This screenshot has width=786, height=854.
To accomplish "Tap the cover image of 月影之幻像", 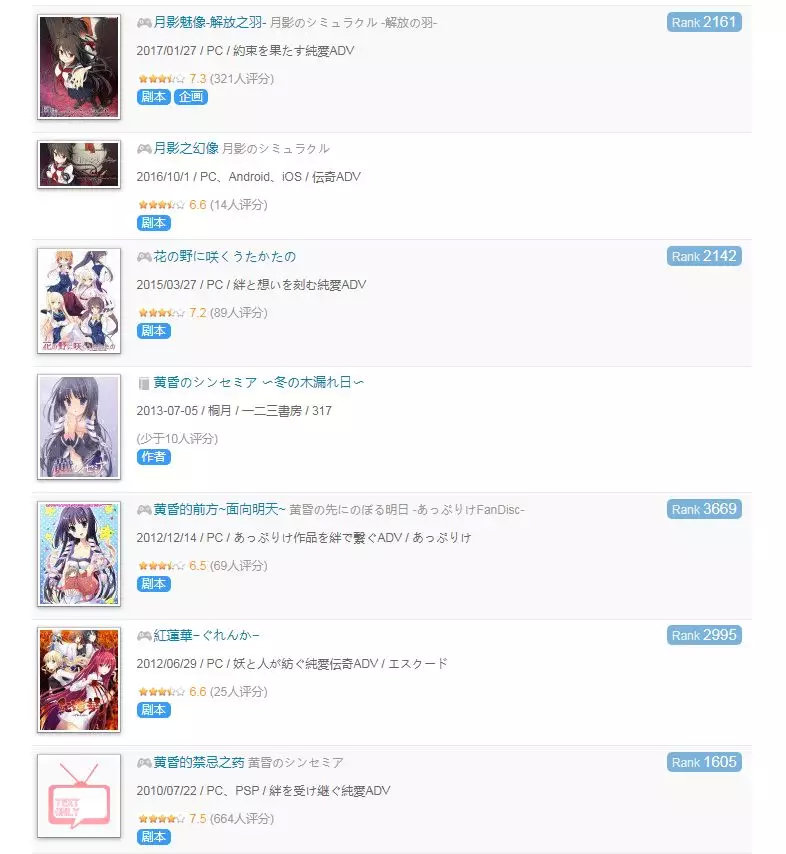I will 79,164.
